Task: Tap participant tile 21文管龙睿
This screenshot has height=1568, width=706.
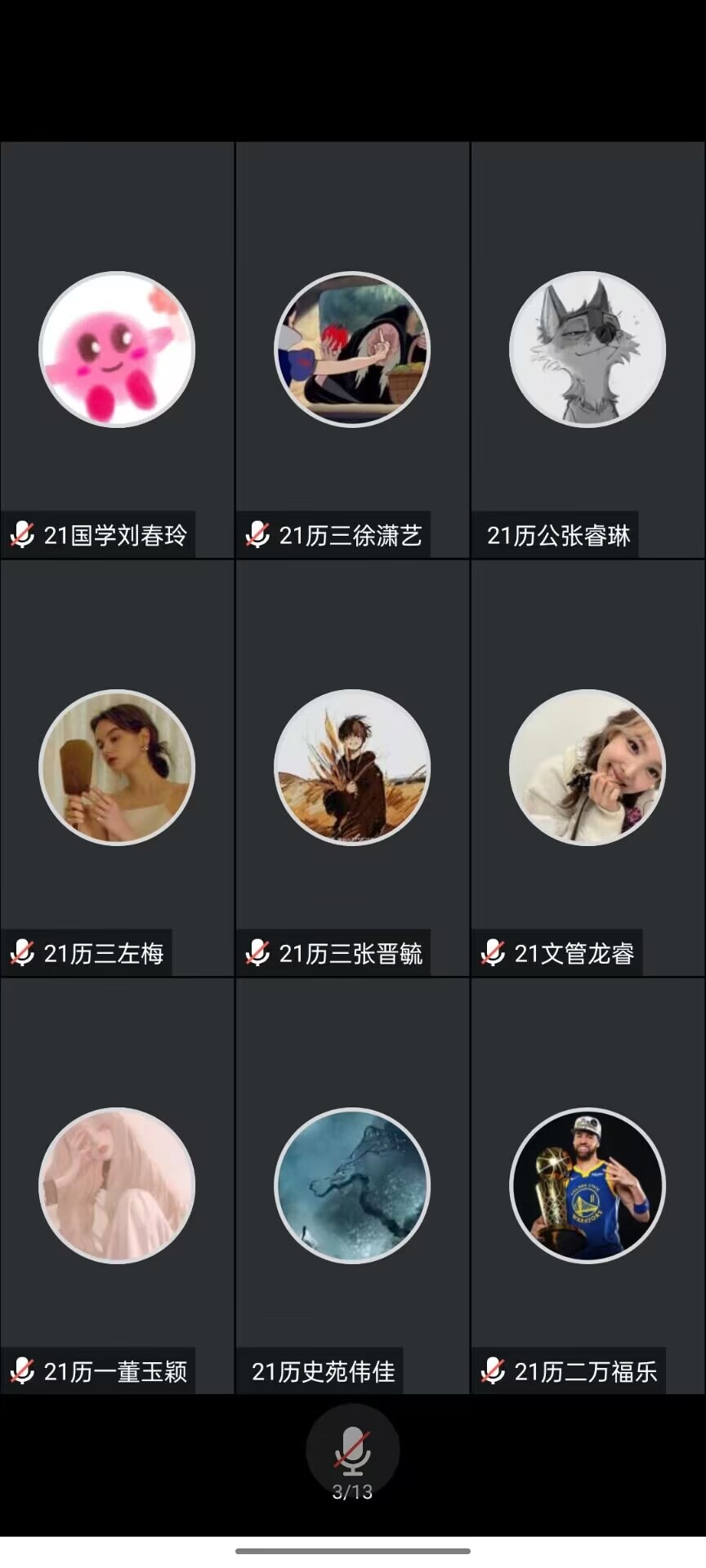Action: pyautogui.click(x=588, y=768)
